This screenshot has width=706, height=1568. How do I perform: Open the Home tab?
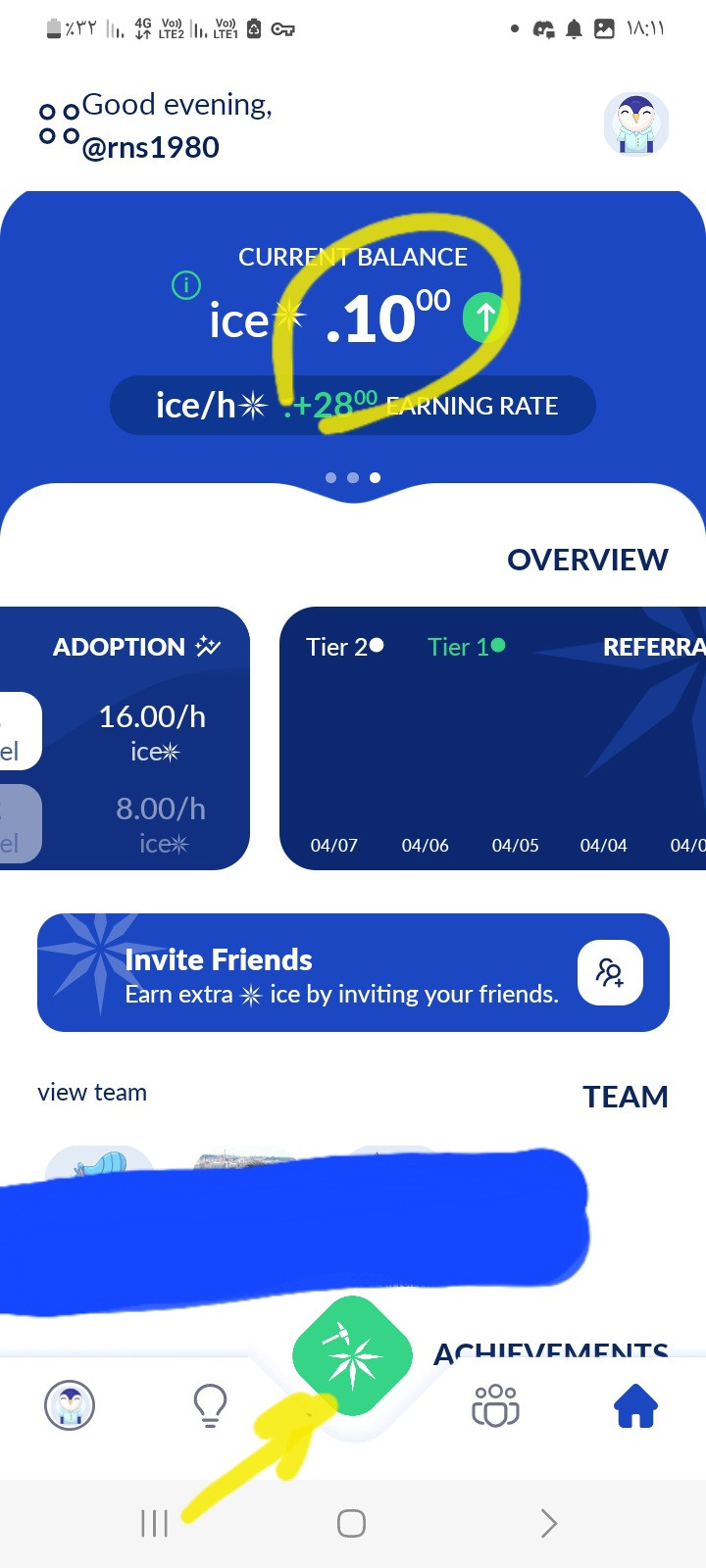tap(635, 1406)
